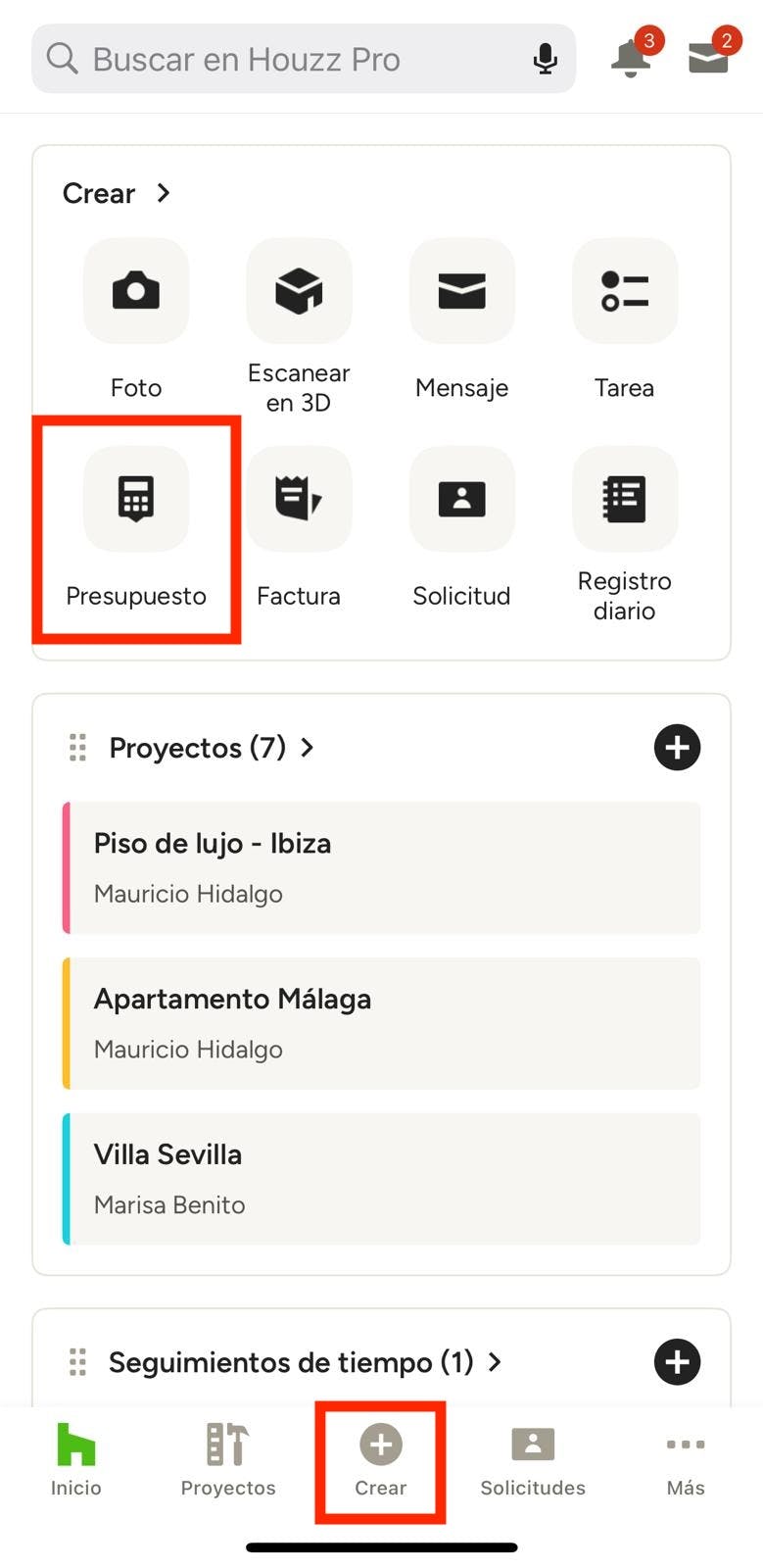The height and width of the screenshot is (1568, 763).
Task: Open the Más tab
Action: 686,1460
